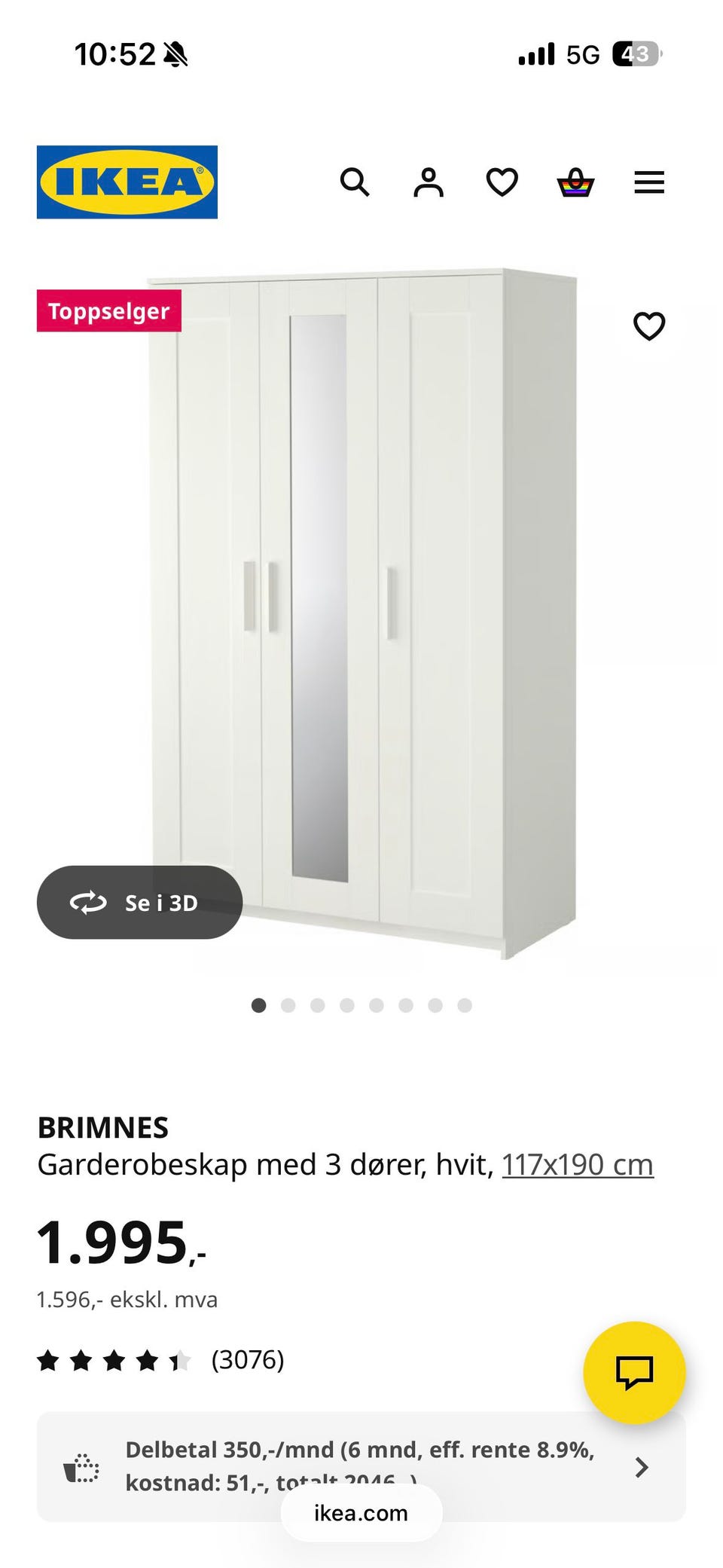The width and height of the screenshot is (723, 1568).
Task: Open the rotate 3D view icon
Action: pyautogui.click(x=90, y=903)
